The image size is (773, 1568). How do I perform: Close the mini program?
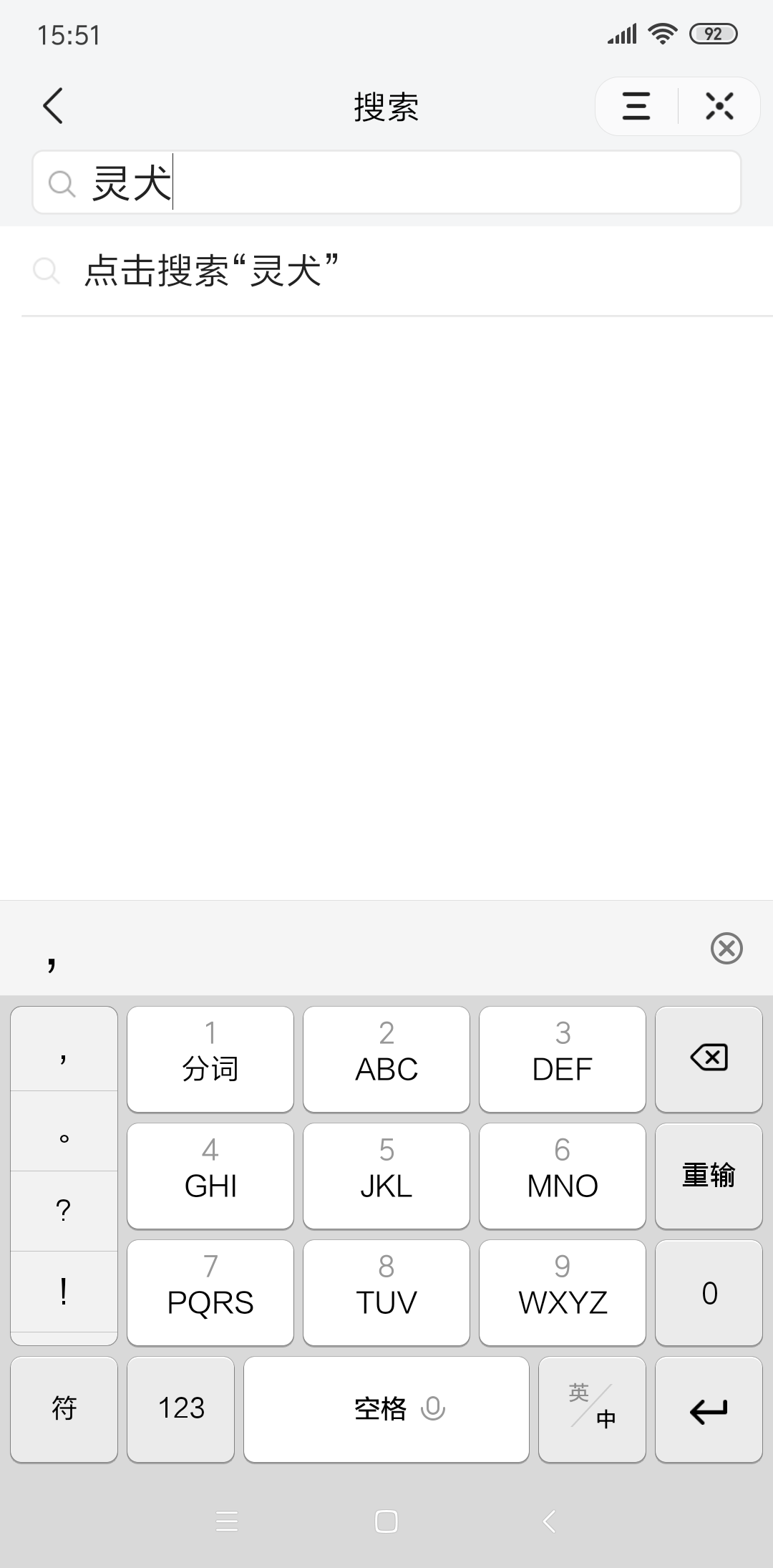tap(719, 106)
